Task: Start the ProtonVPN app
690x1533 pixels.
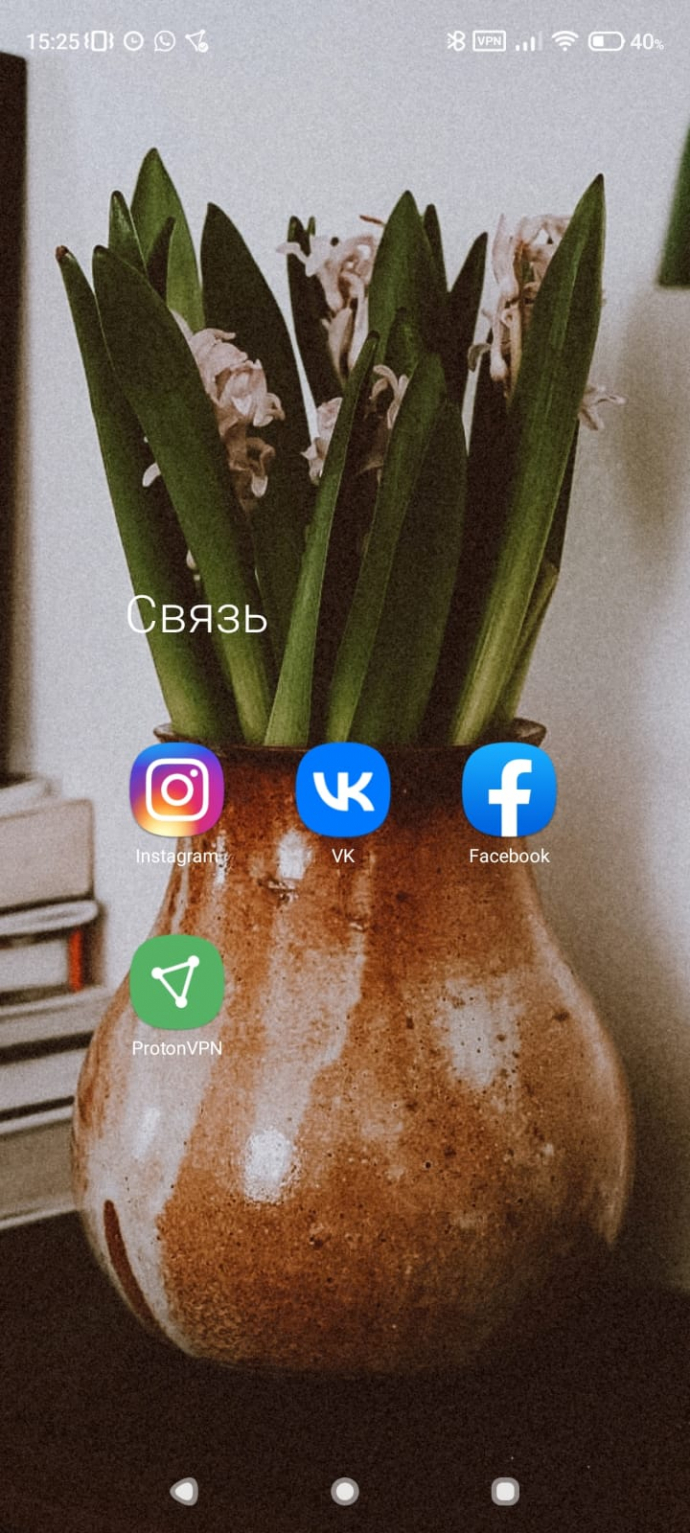Action: pos(177,982)
